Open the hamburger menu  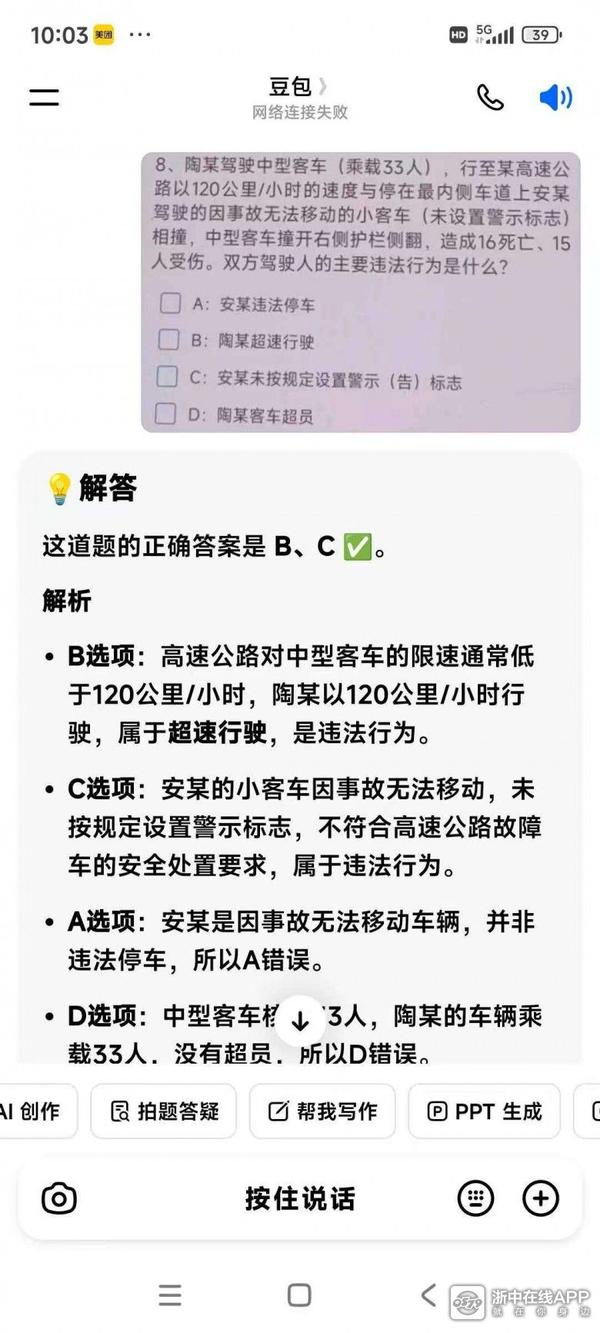click(x=44, y=97)
